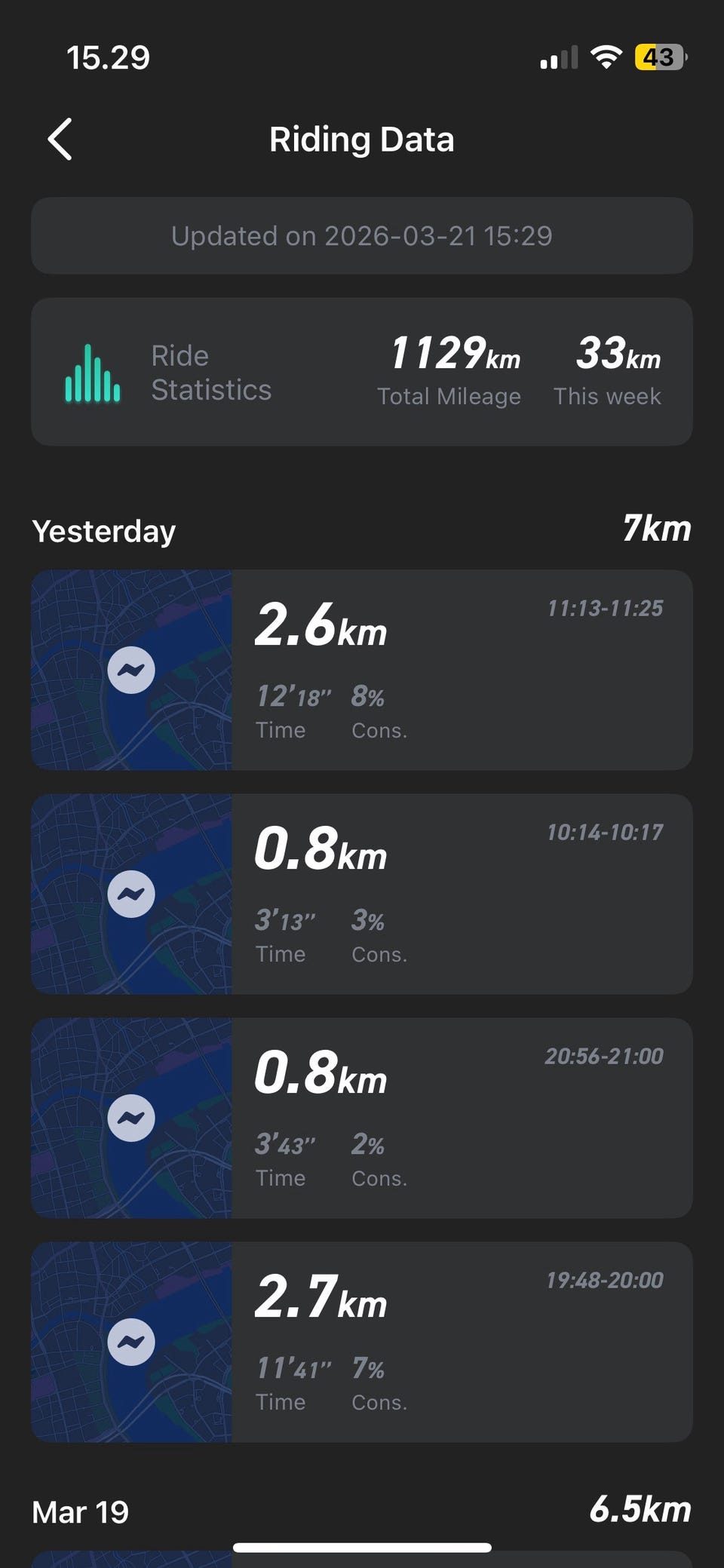
Task: Open the 2.6km ride from 11:13-11:25
Action: pyautogui.click(x=362, y=670)
